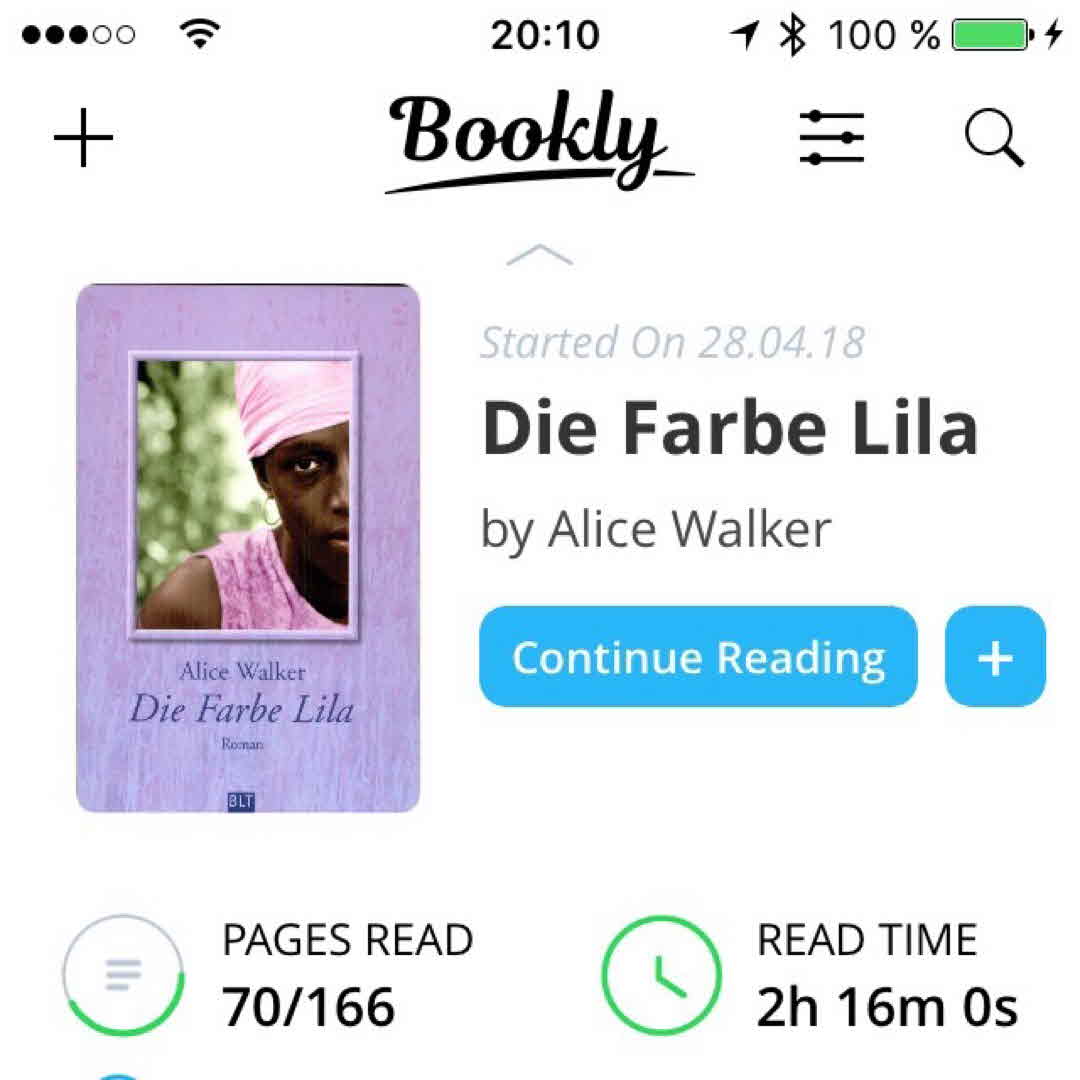
Task: Collapse the panel with the up chevron
Action: 540,256
